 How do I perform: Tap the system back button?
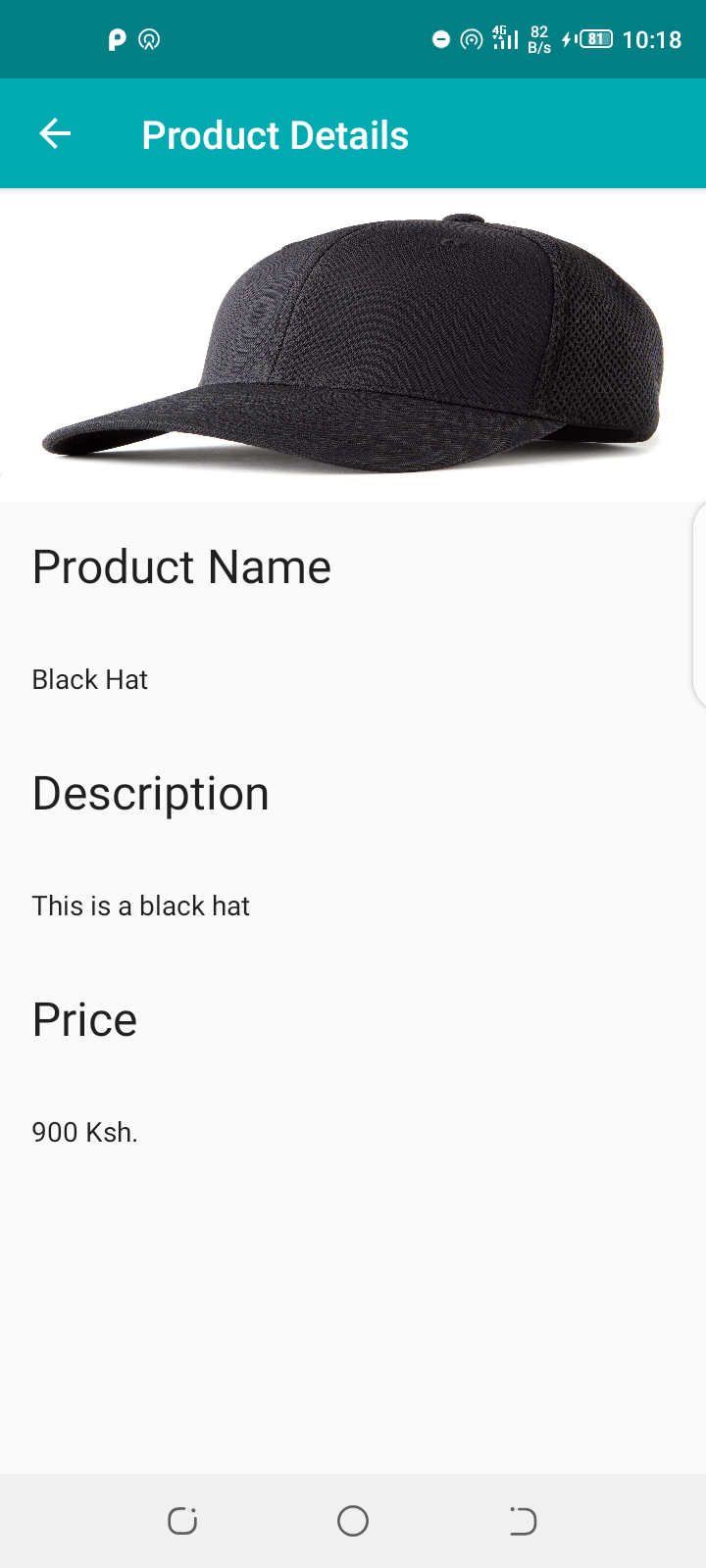[523, 1521]
